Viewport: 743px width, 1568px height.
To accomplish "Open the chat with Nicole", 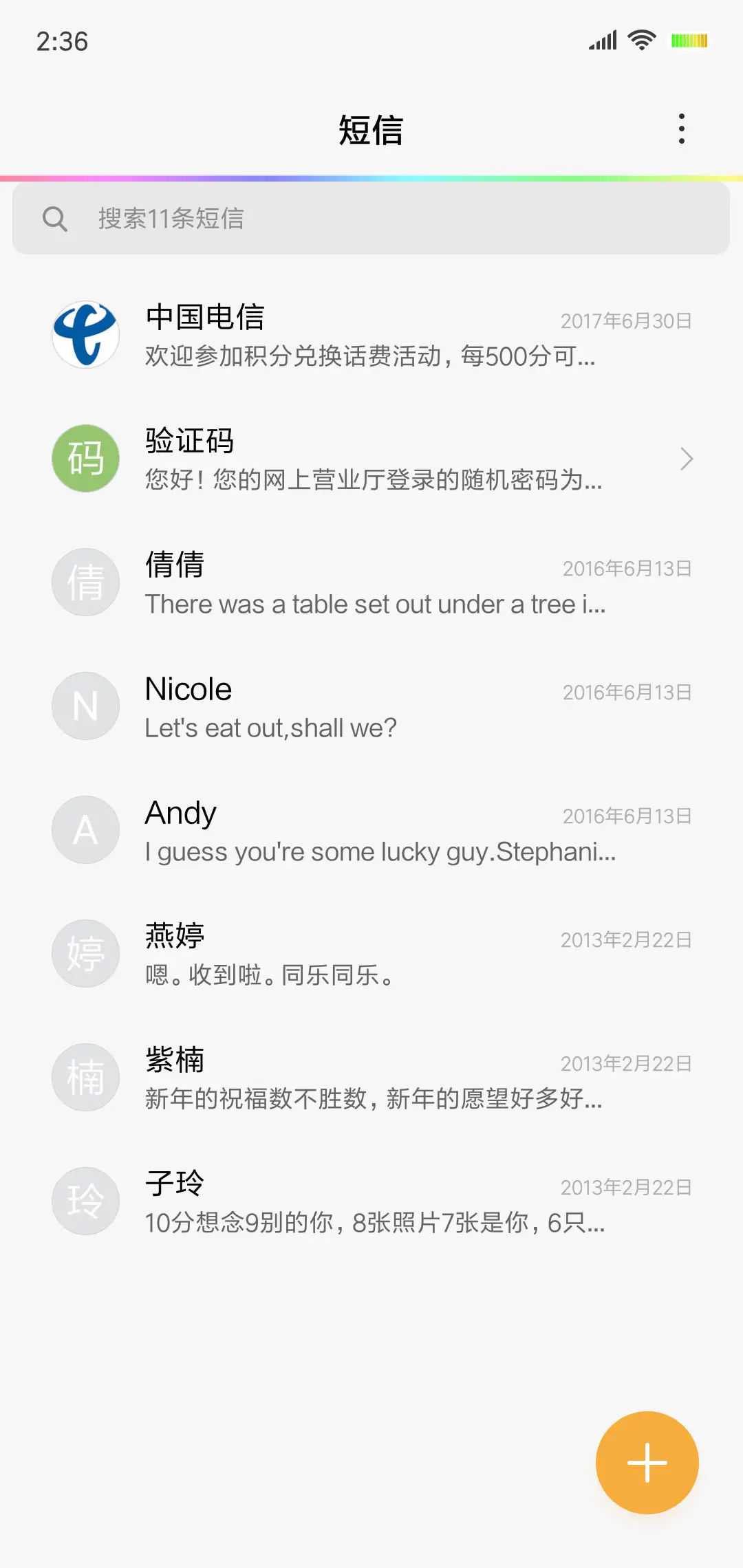I will (371, 706).
